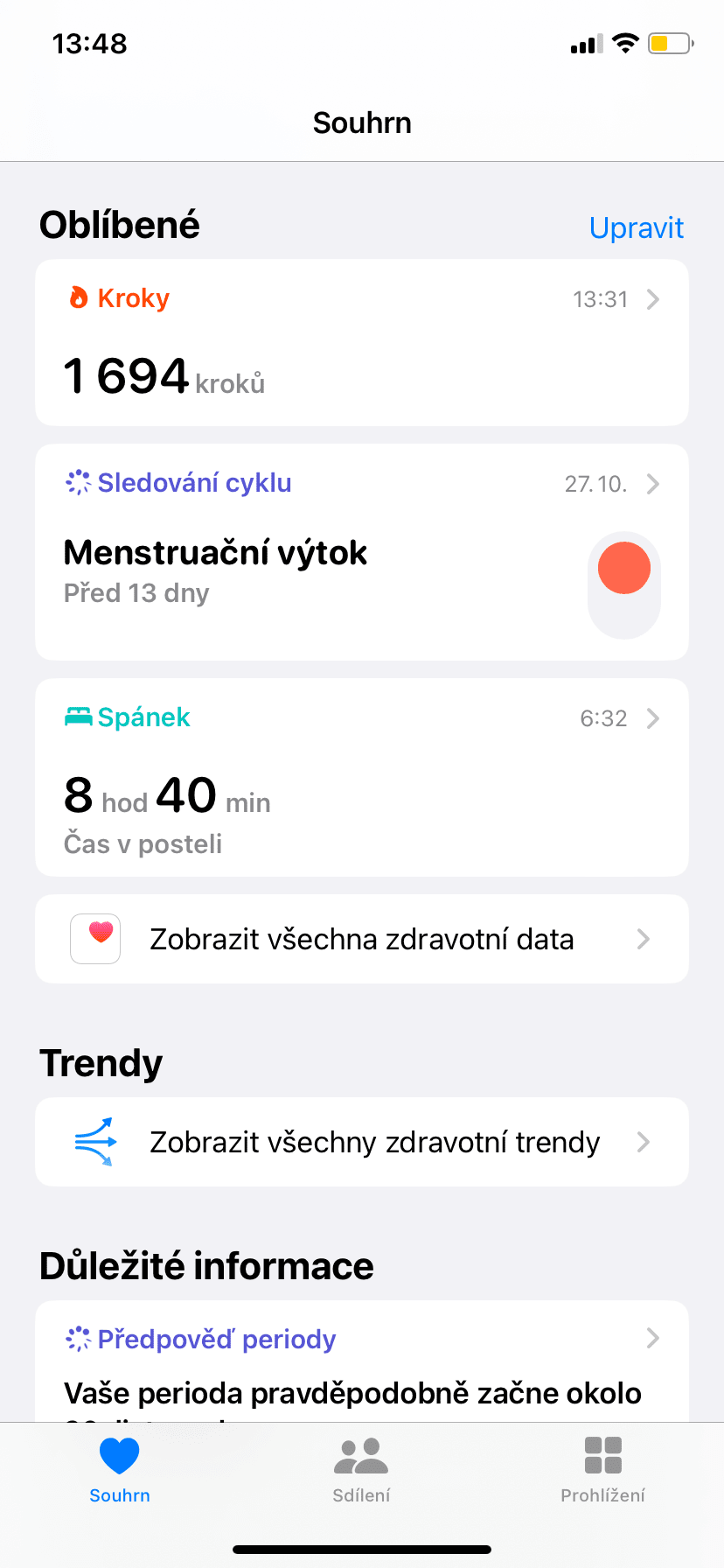Select Zobrazit všechna zdravotní data

tap(361, 939)
